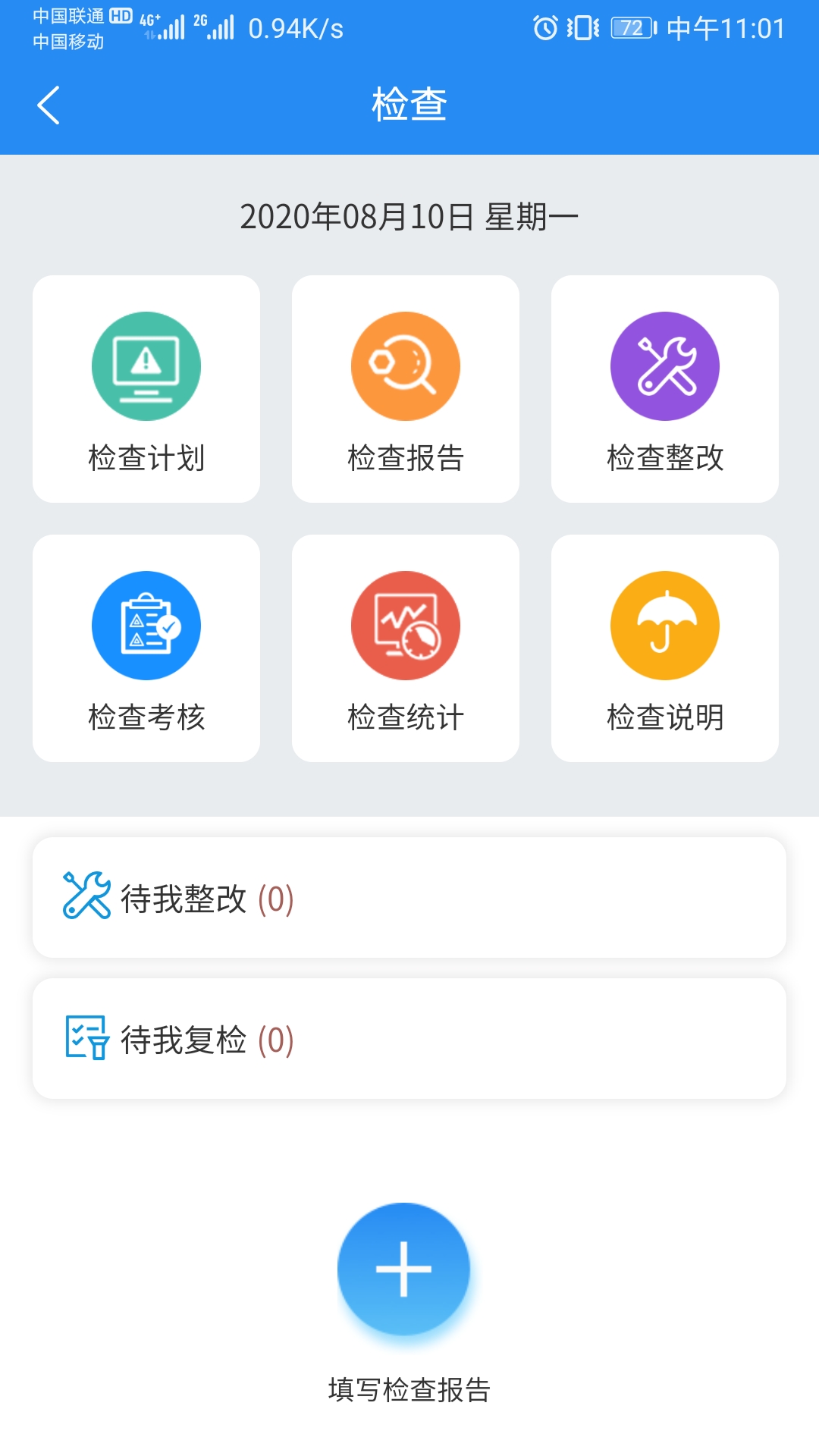Open the 检查计划 card
819x1456 pixels.
coord(146,389)
